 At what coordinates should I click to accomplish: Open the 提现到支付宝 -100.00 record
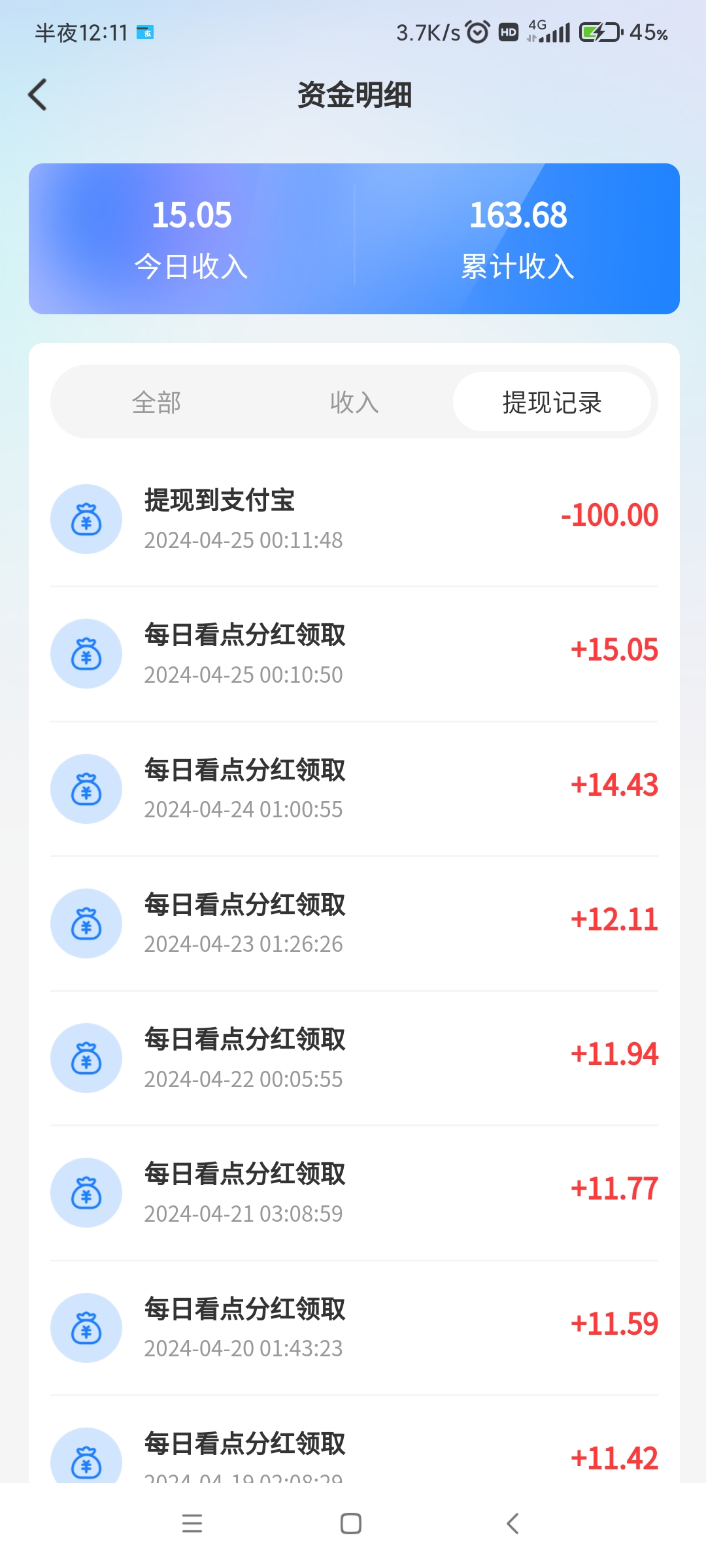point(354,519)
